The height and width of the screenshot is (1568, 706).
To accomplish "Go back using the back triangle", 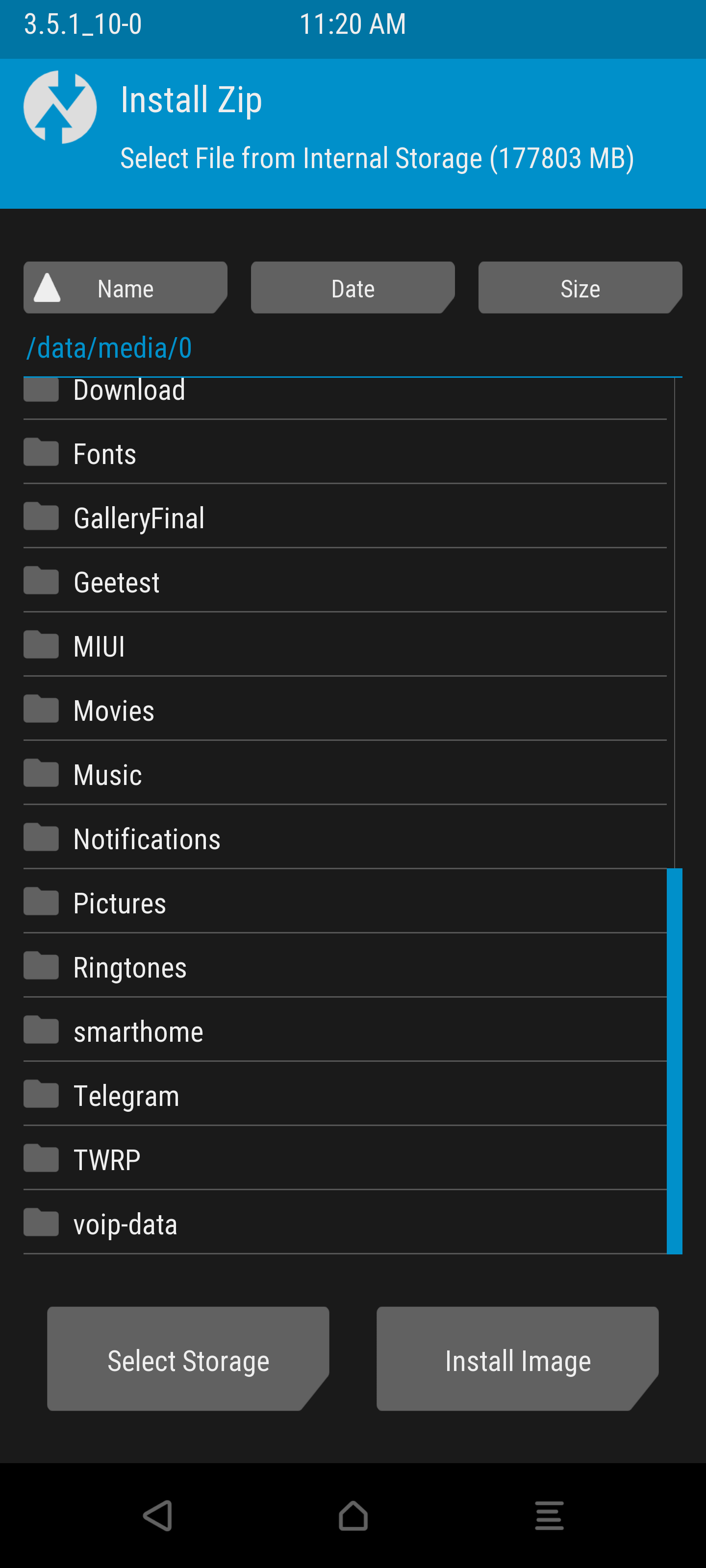I will (x=157, y=1516).
